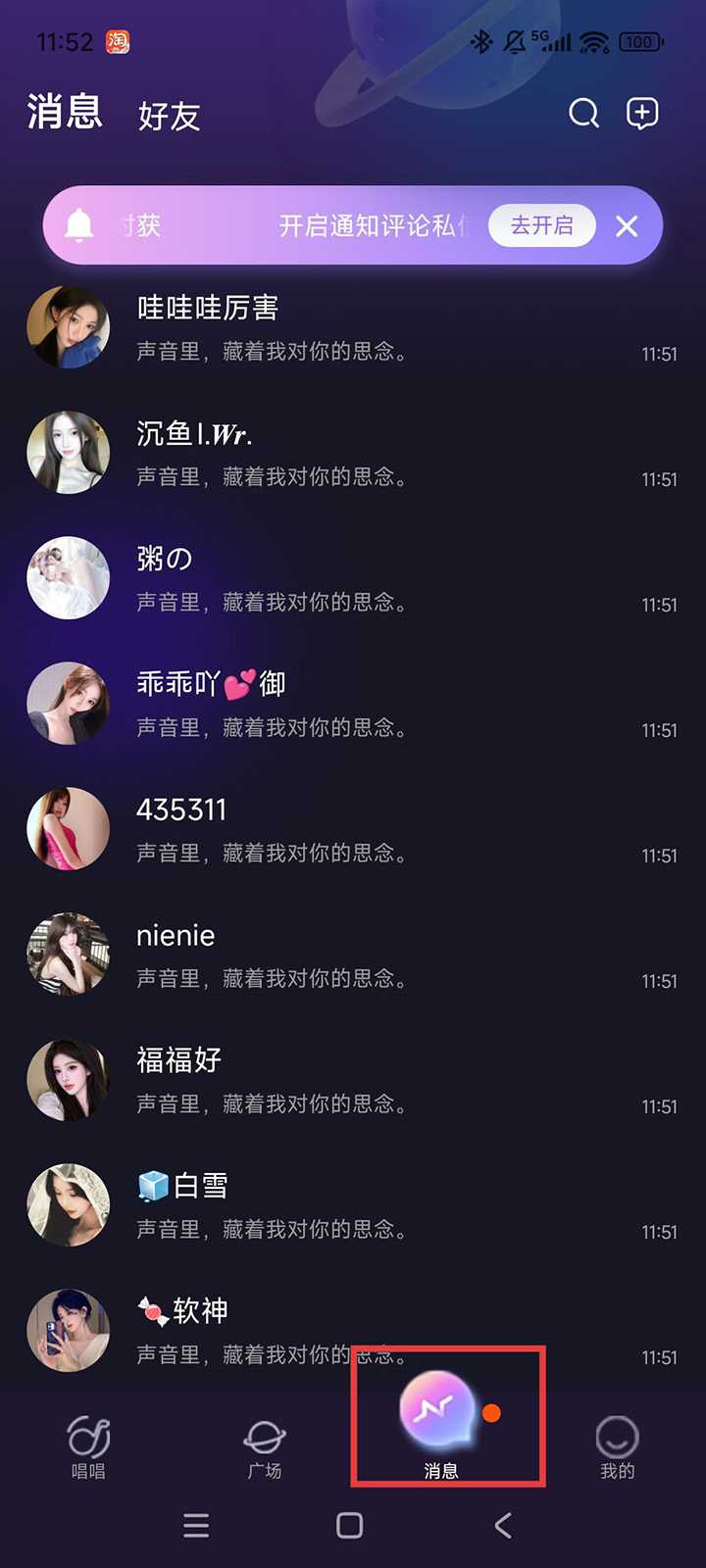
Task: Select the 消息 tab in bottom bar
Action: (441, 1423)
